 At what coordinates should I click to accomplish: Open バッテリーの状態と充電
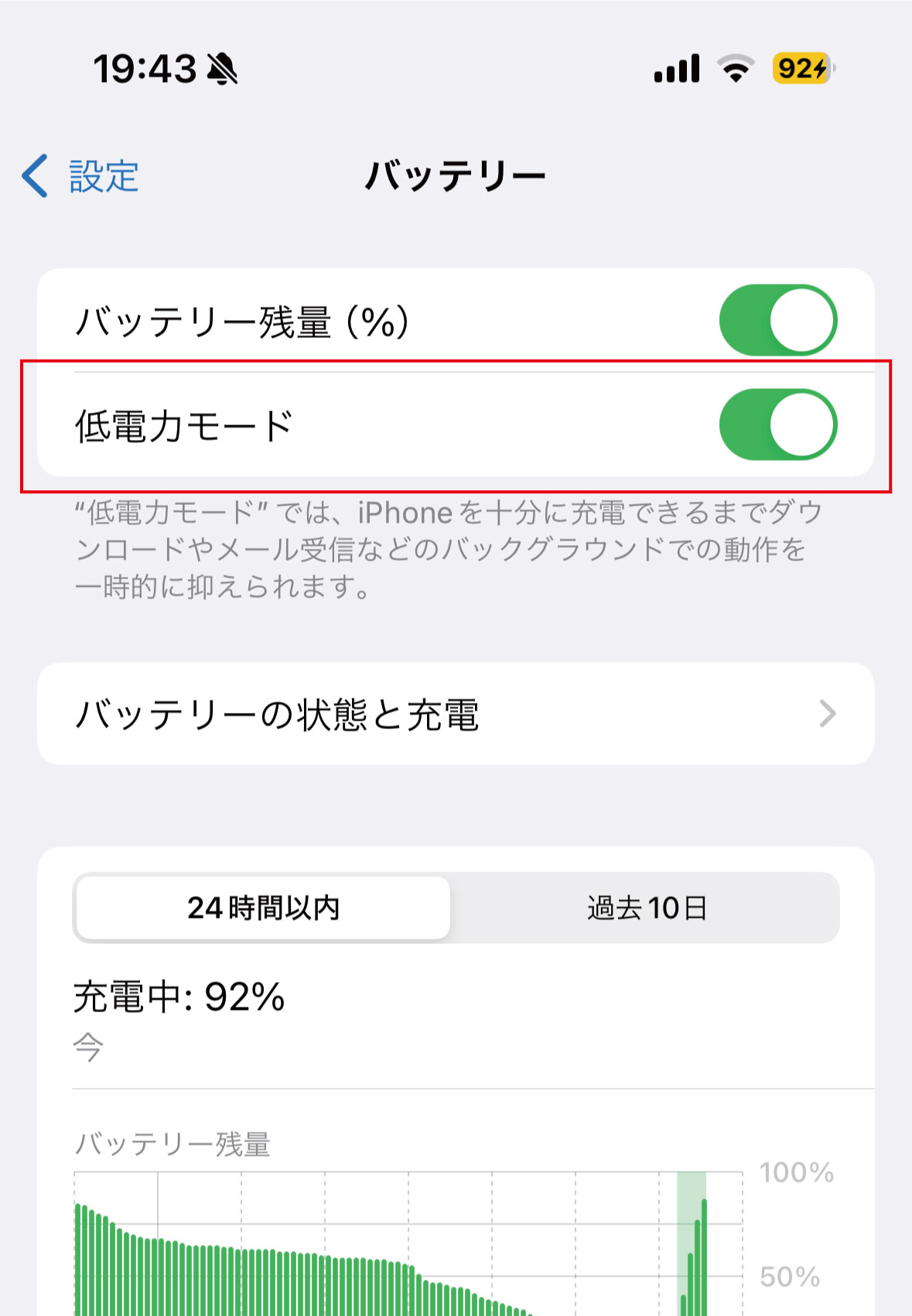455,714
